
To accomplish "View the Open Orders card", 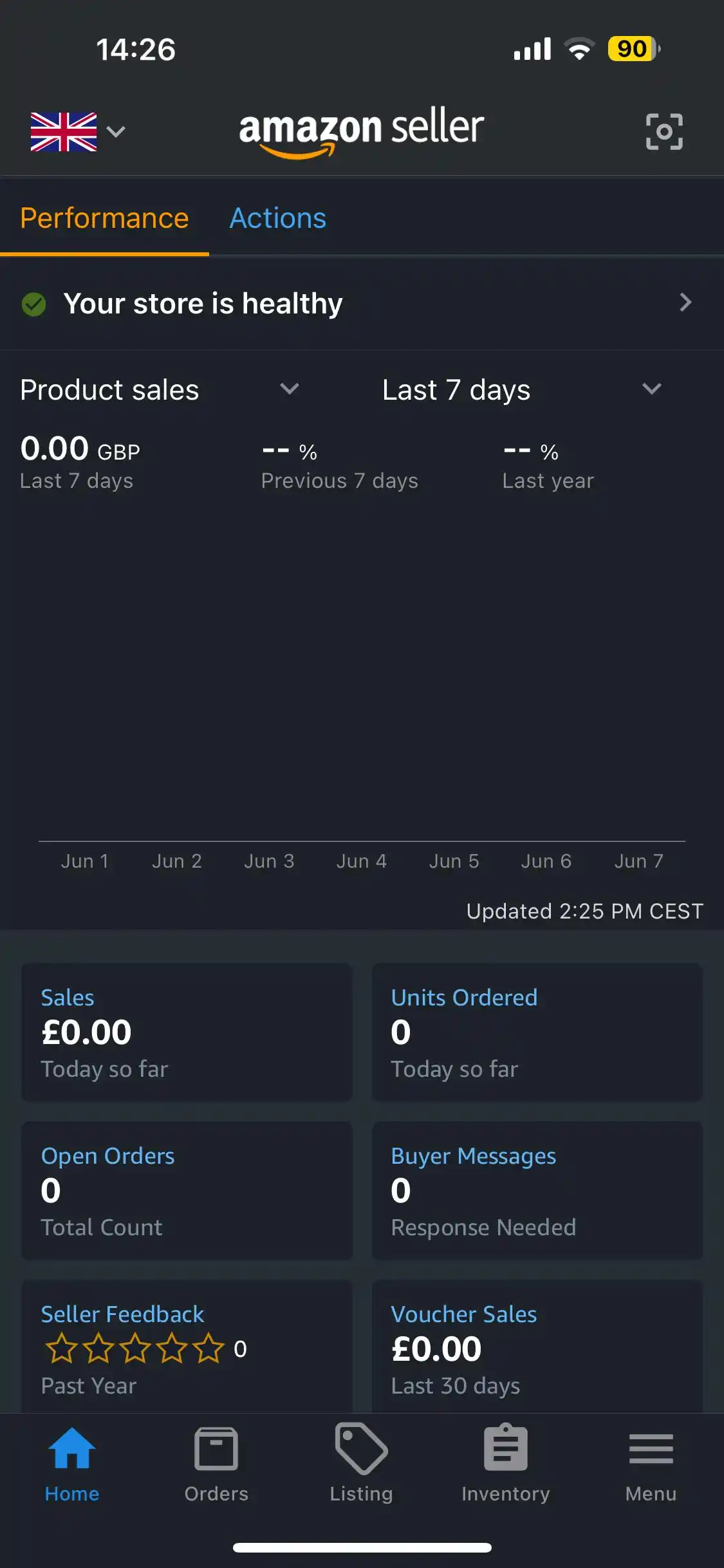I will click(187, 1190).
